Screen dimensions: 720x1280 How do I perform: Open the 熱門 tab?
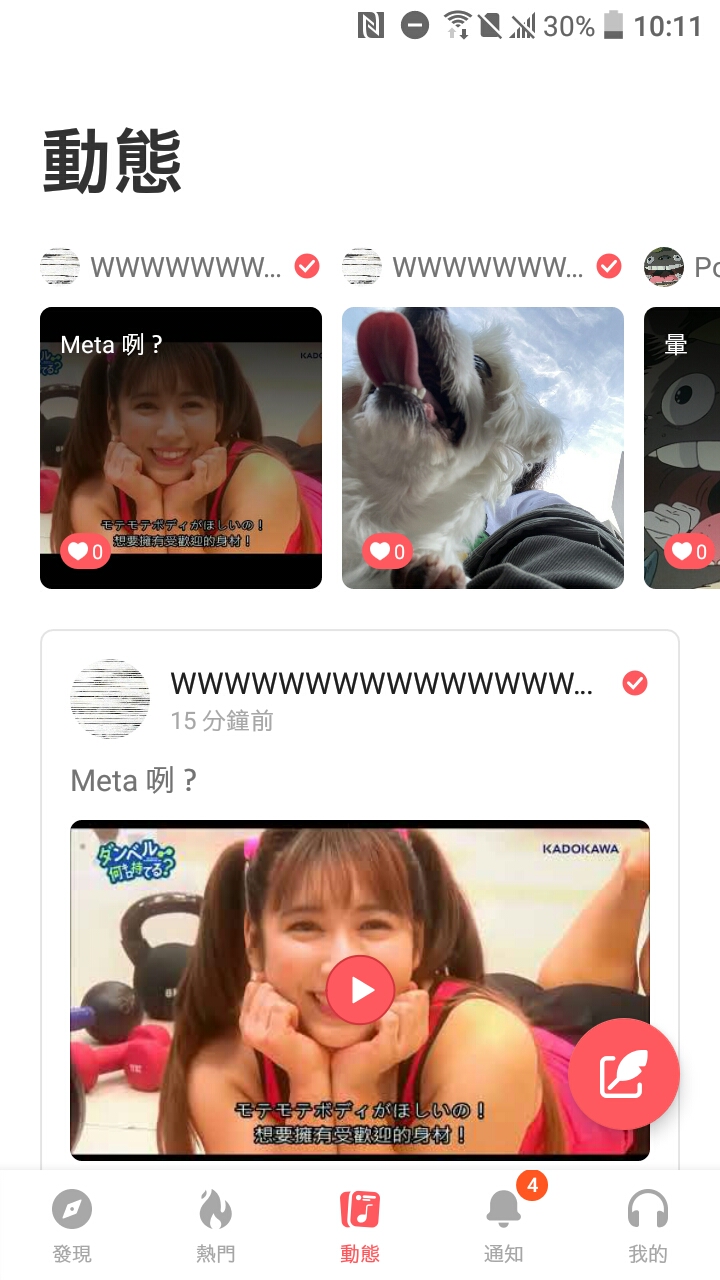pos(215,1226)
